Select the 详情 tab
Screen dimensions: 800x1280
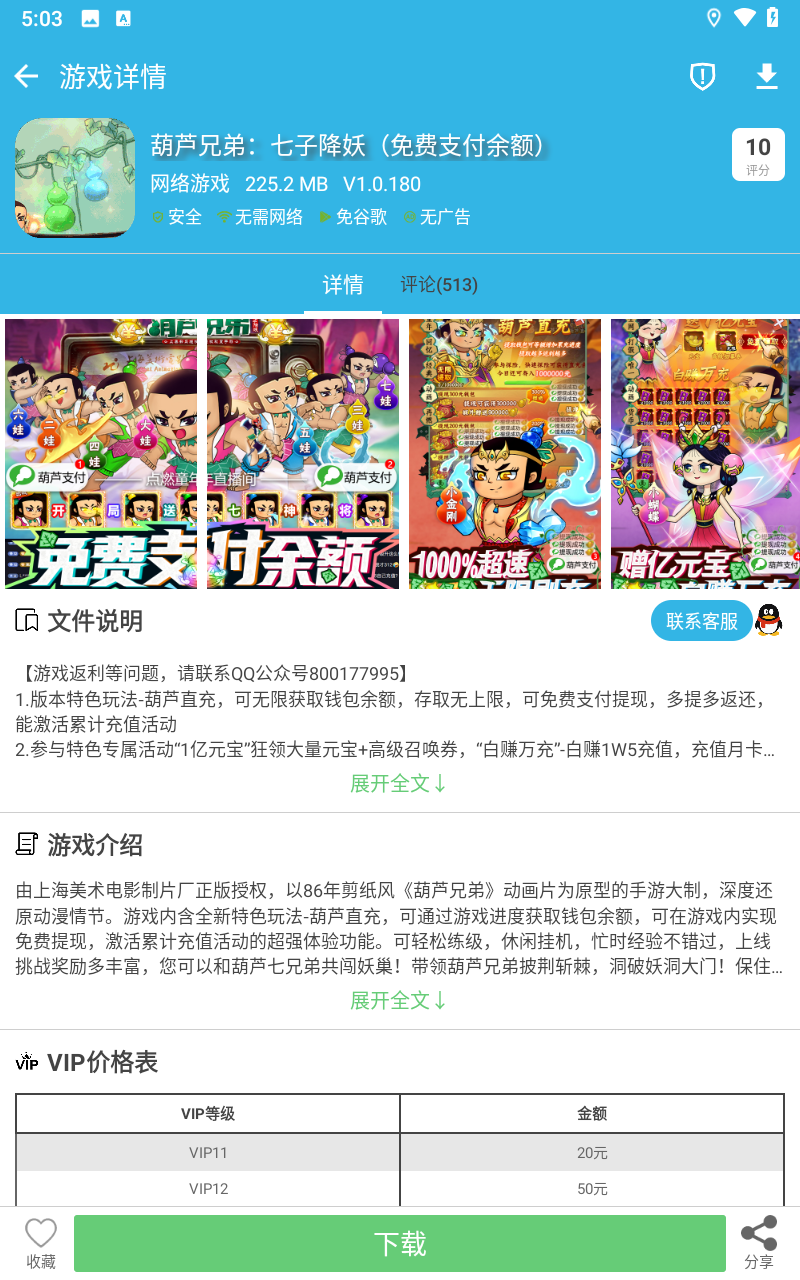click(x=343, y=285)
